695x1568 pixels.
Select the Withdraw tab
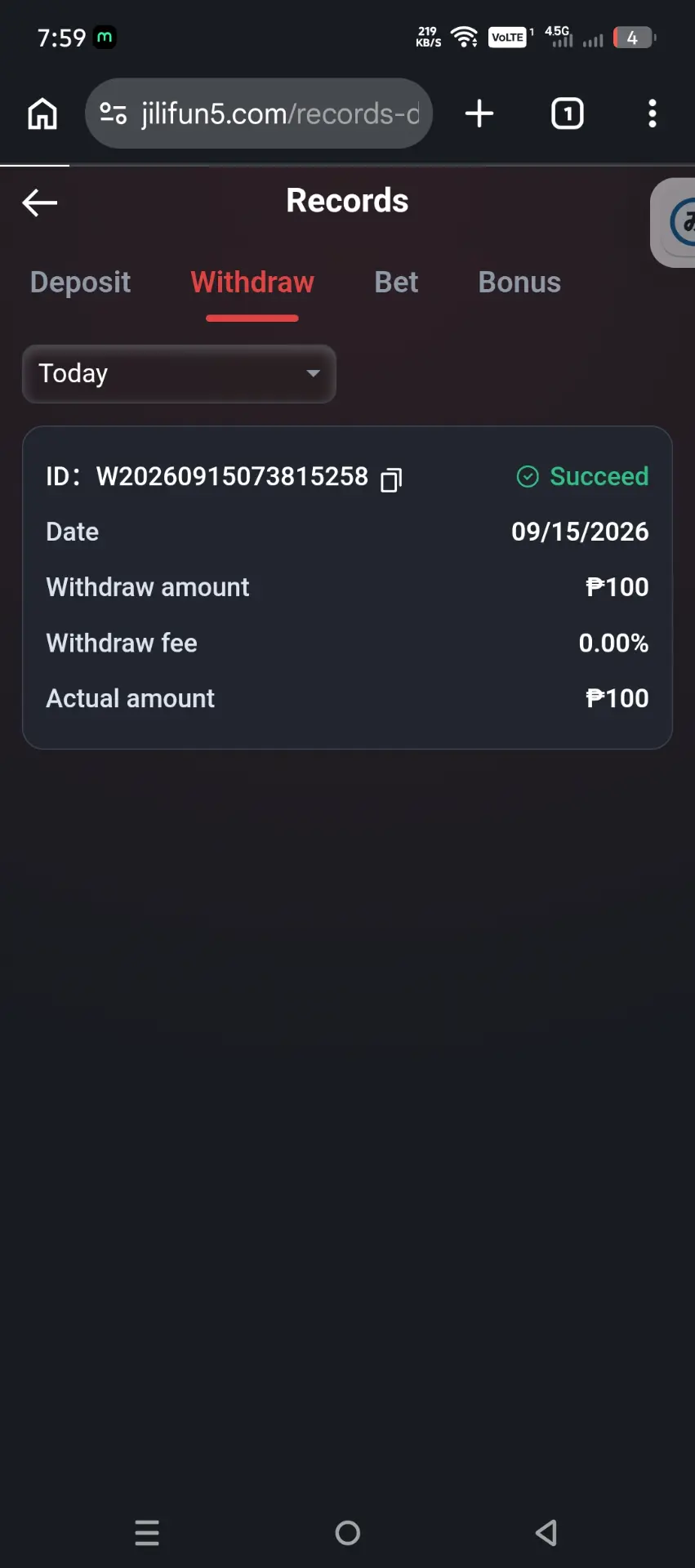pyautogui.click(x=252, y=282)
